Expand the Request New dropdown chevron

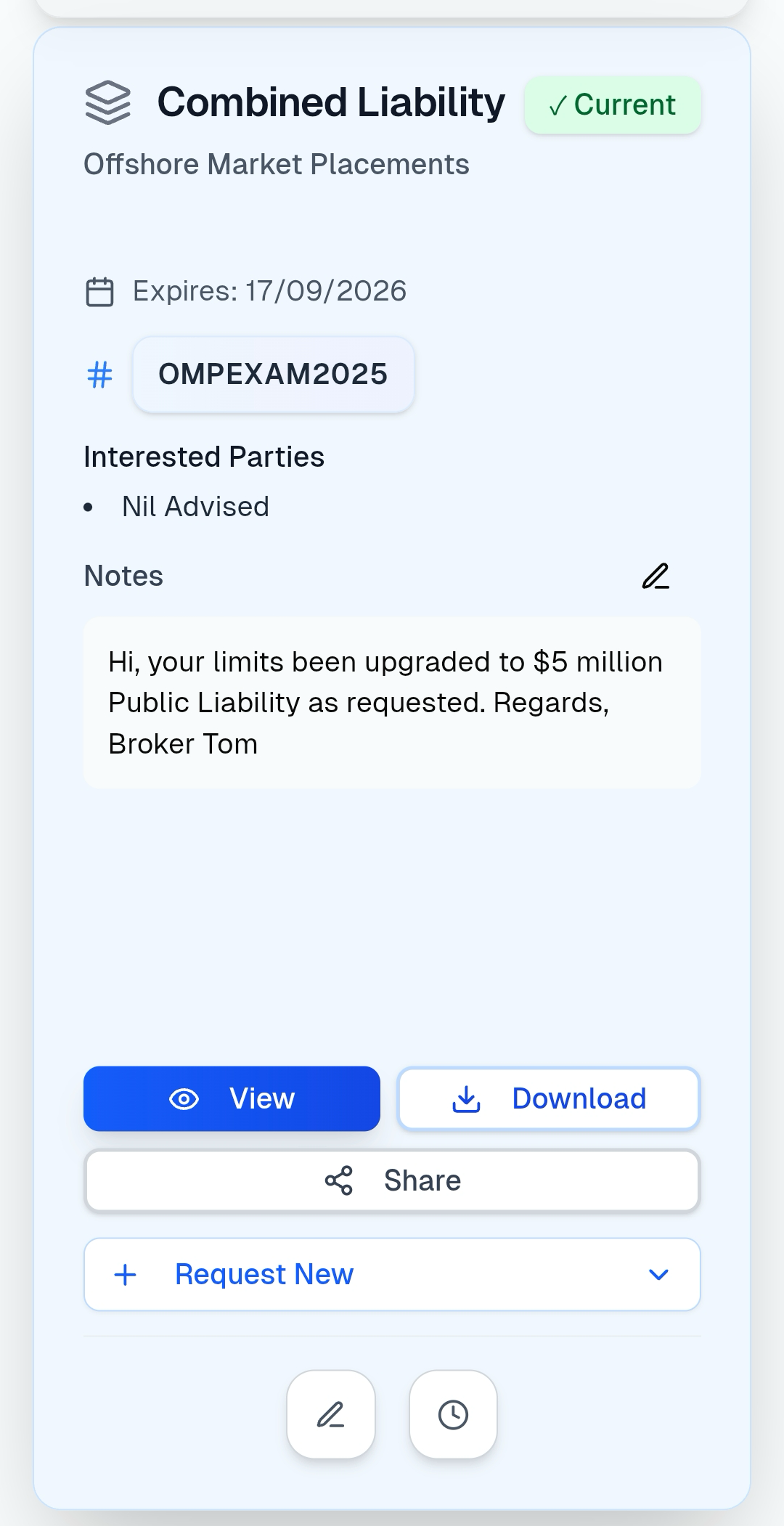[x=658, y=1275]
